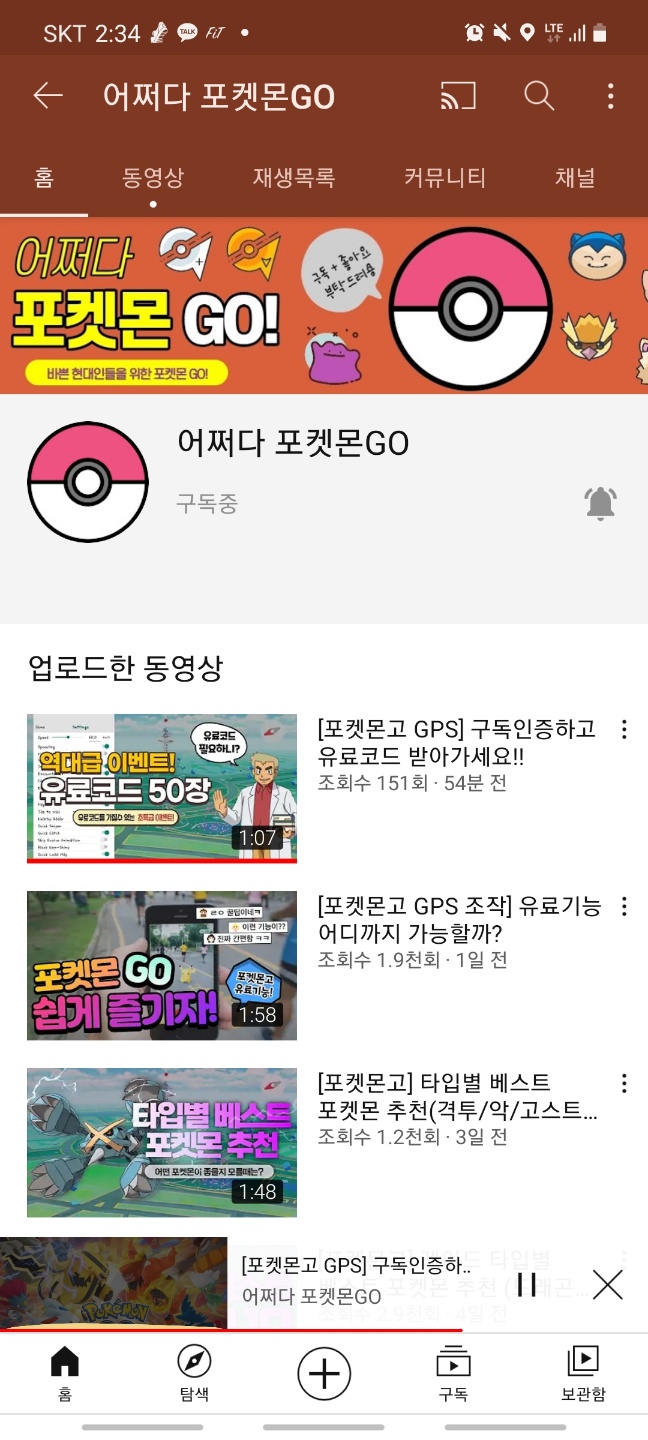The image size is (648, 1440).
Task: Tap the plus create button
Action: (x=324, y=1373)
